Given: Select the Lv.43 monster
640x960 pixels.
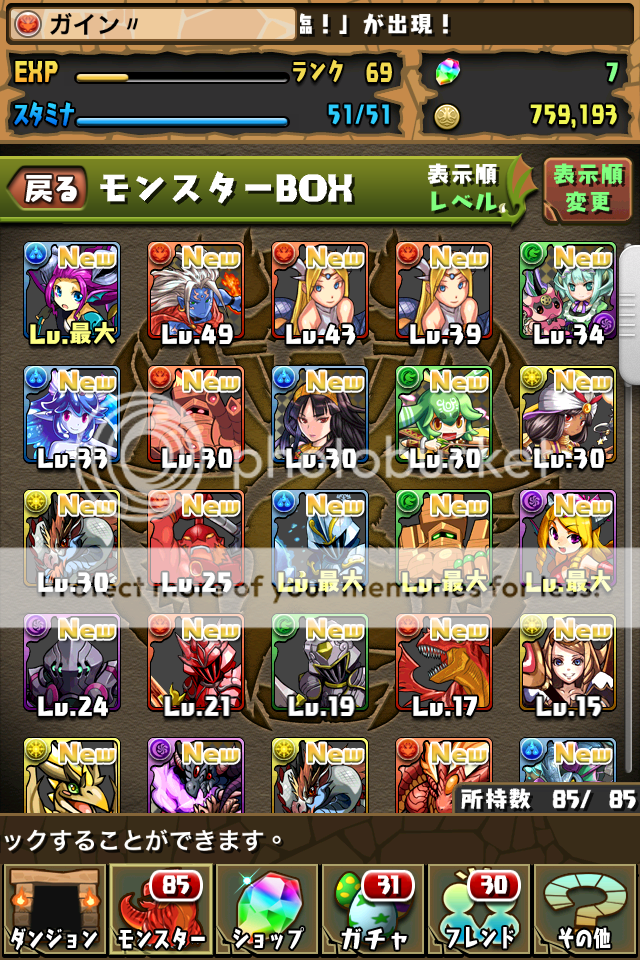Looking at the screenshot, I should (x=320, y=290).
